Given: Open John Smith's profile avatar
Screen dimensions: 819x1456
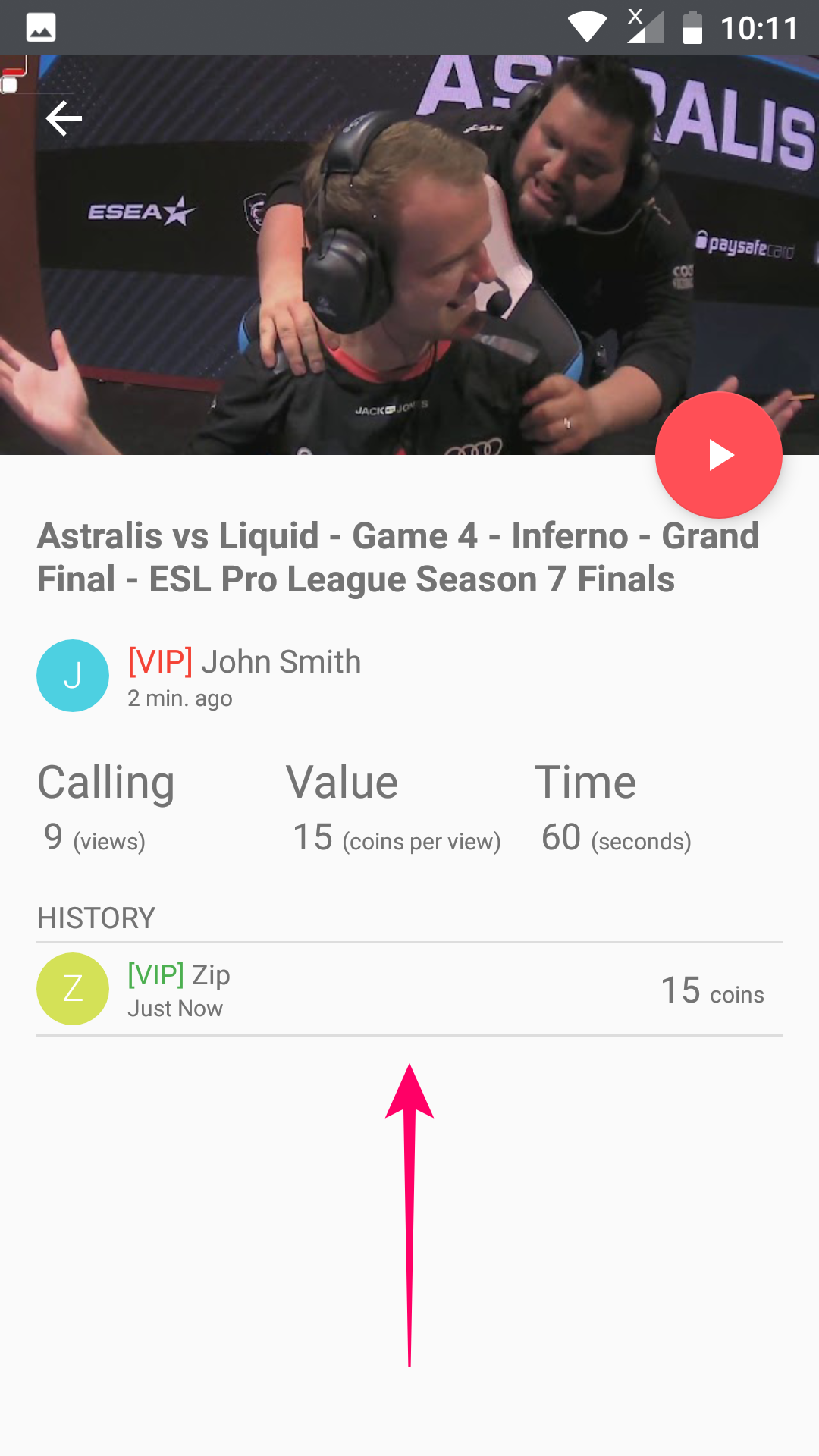Looking at the screenshot, I should click(73, 676).
